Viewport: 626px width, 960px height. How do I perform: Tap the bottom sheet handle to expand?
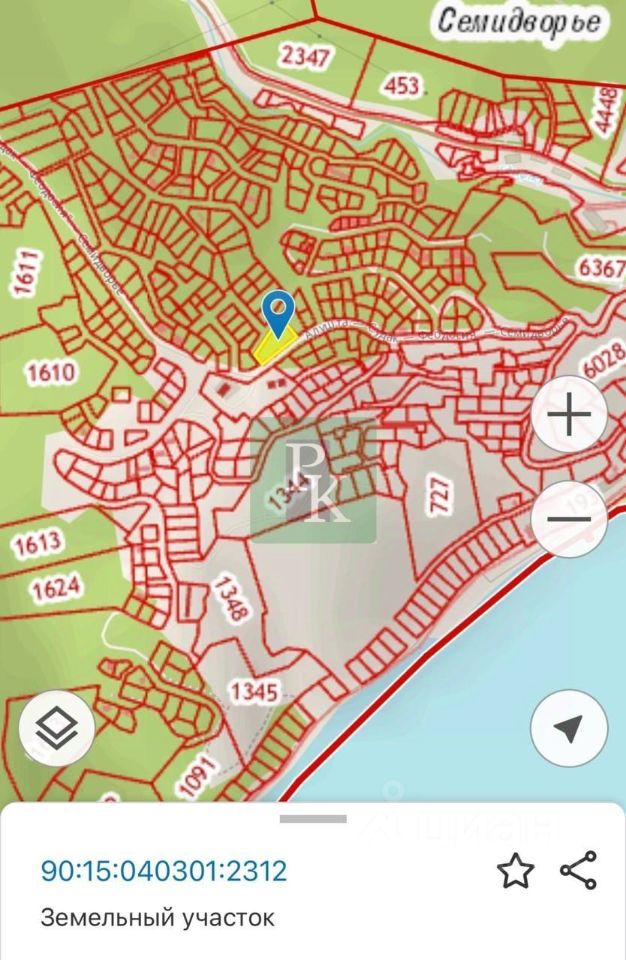[313, 819]
